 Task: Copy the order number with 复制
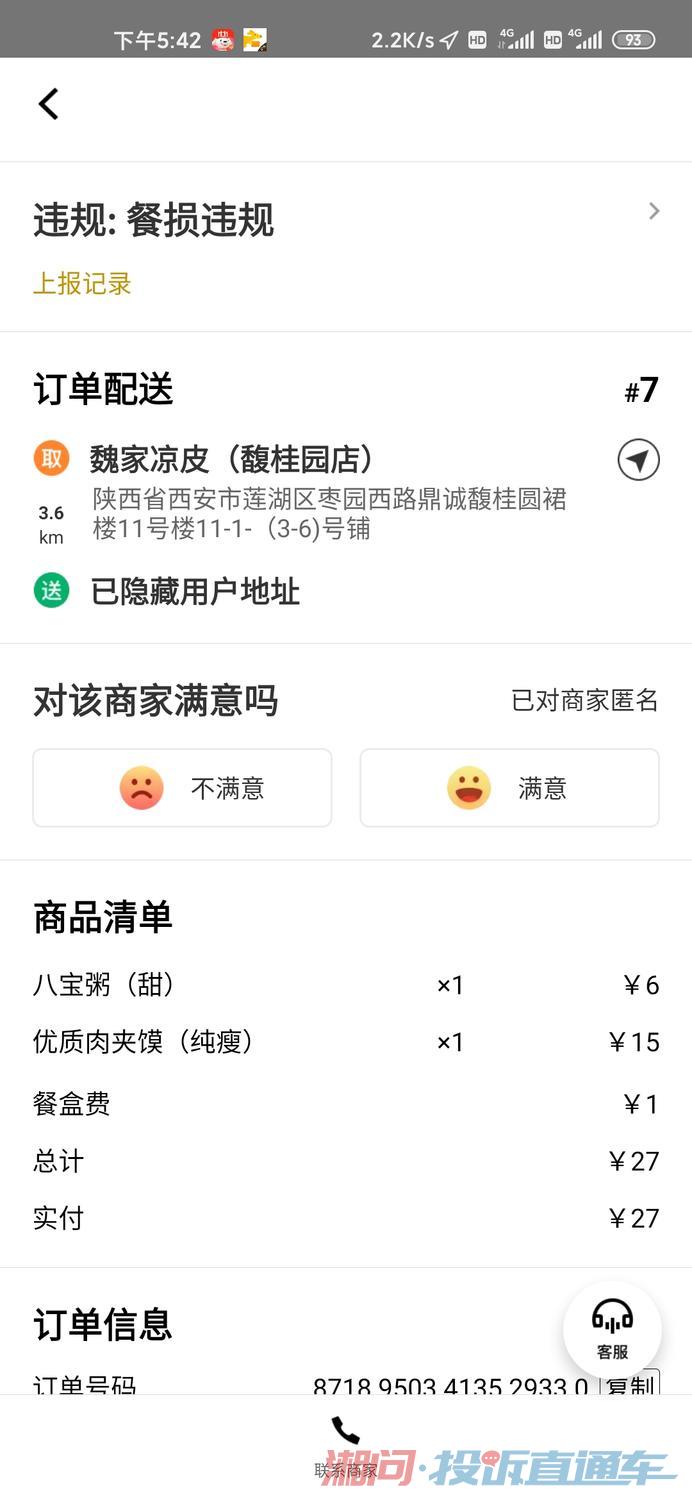tap(630, 1385)
